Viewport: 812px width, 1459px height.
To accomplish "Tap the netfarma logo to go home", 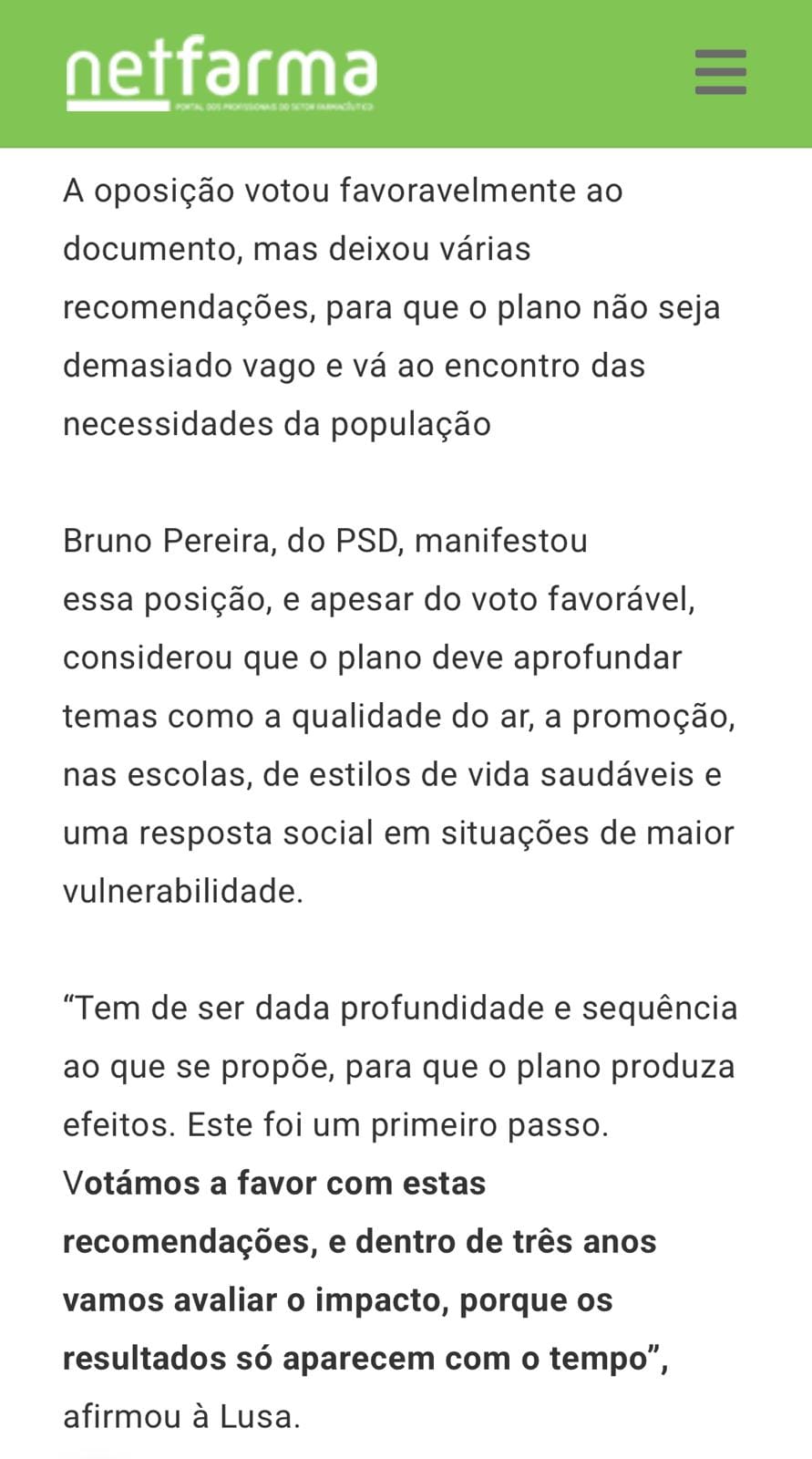I will [x=221, y=73].
